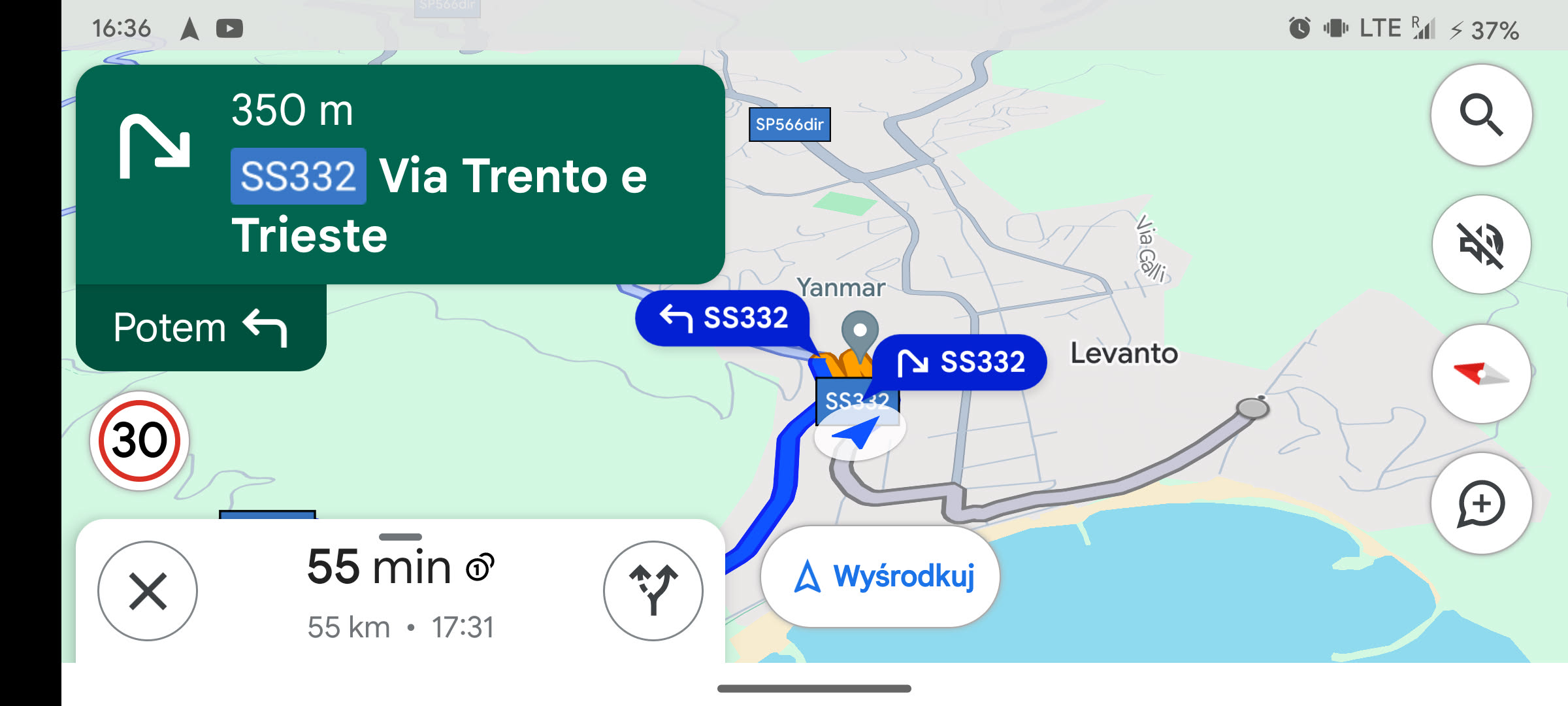1568x706 pixels.
Task: Close the navigation with the X button
Action: (x=148, y=591)
